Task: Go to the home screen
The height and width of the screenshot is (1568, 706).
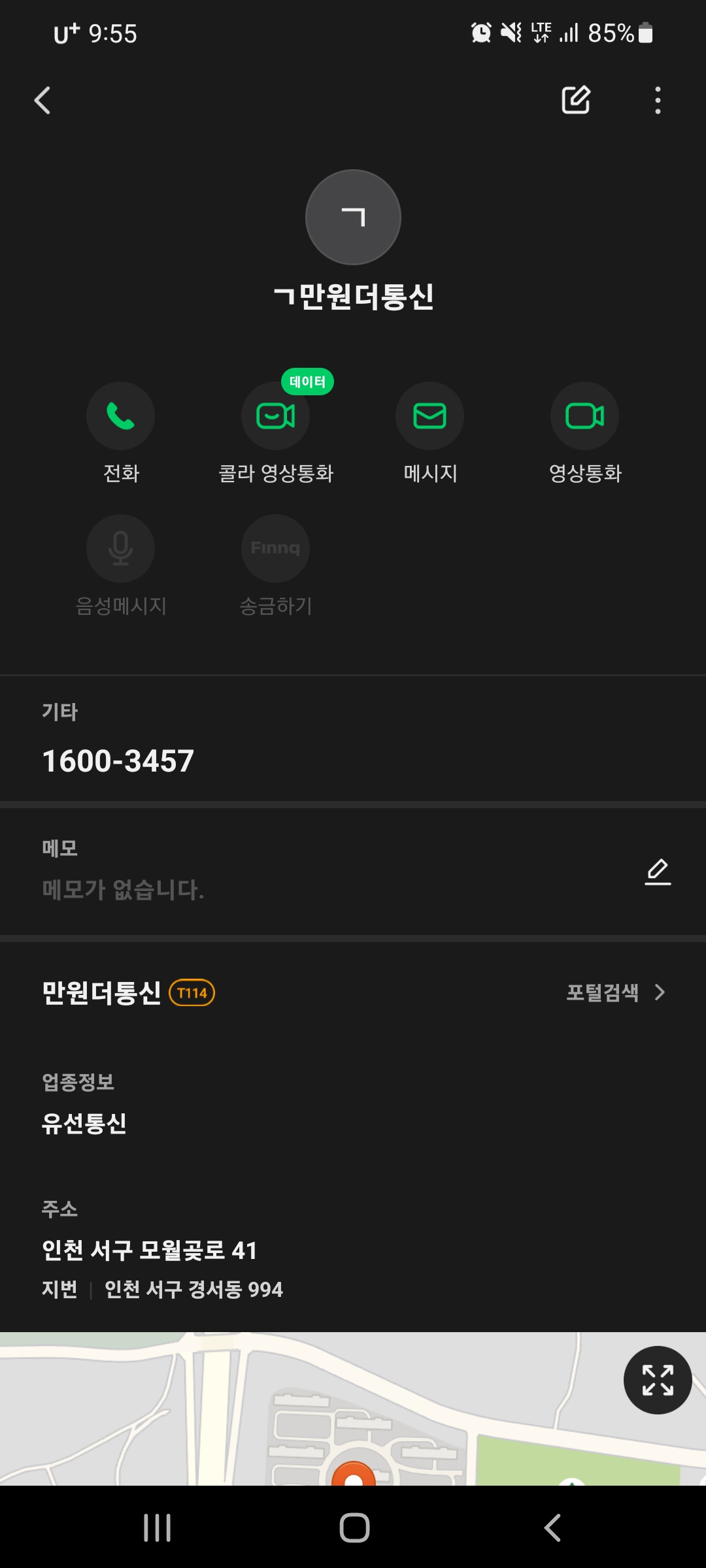Action: (x=354, y=1527)
